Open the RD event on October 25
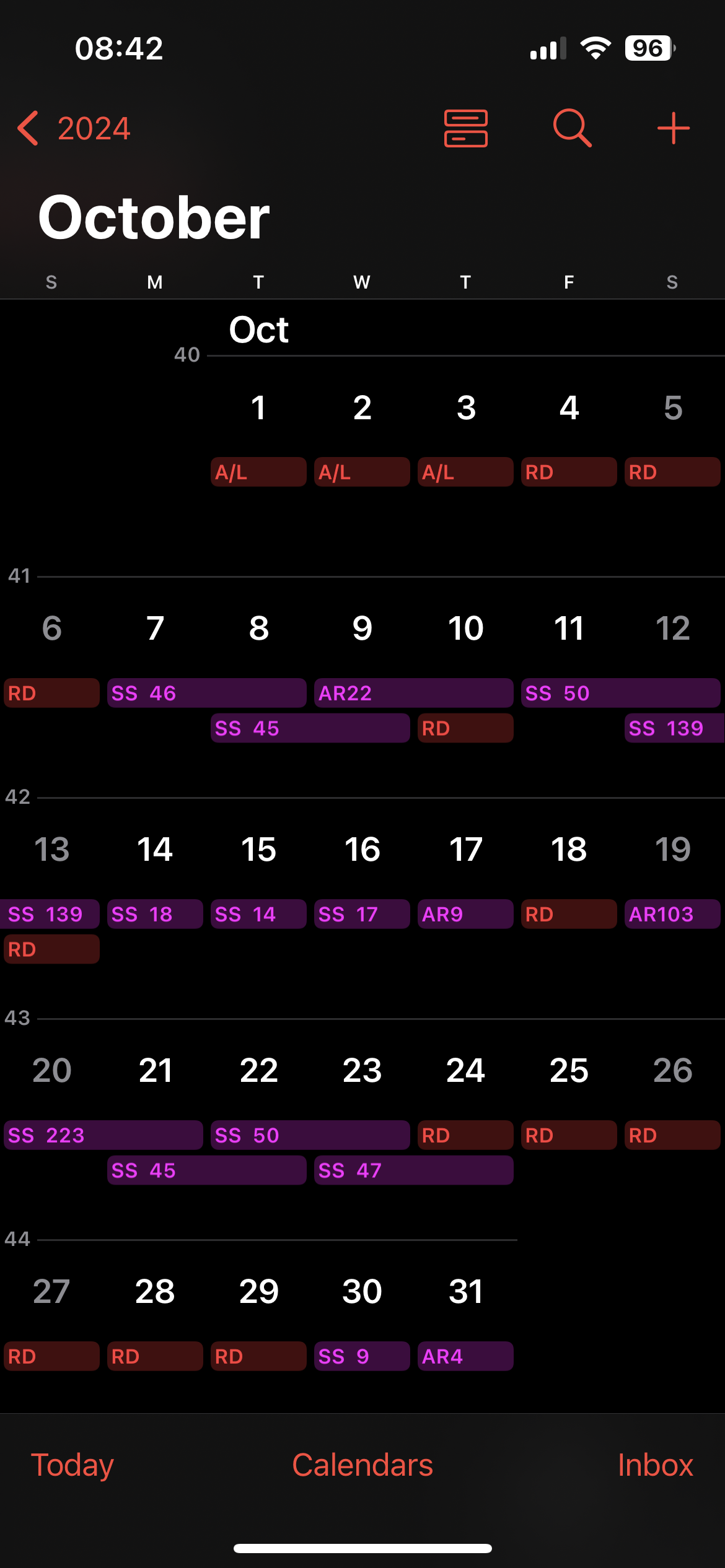 pos(568,1135)
